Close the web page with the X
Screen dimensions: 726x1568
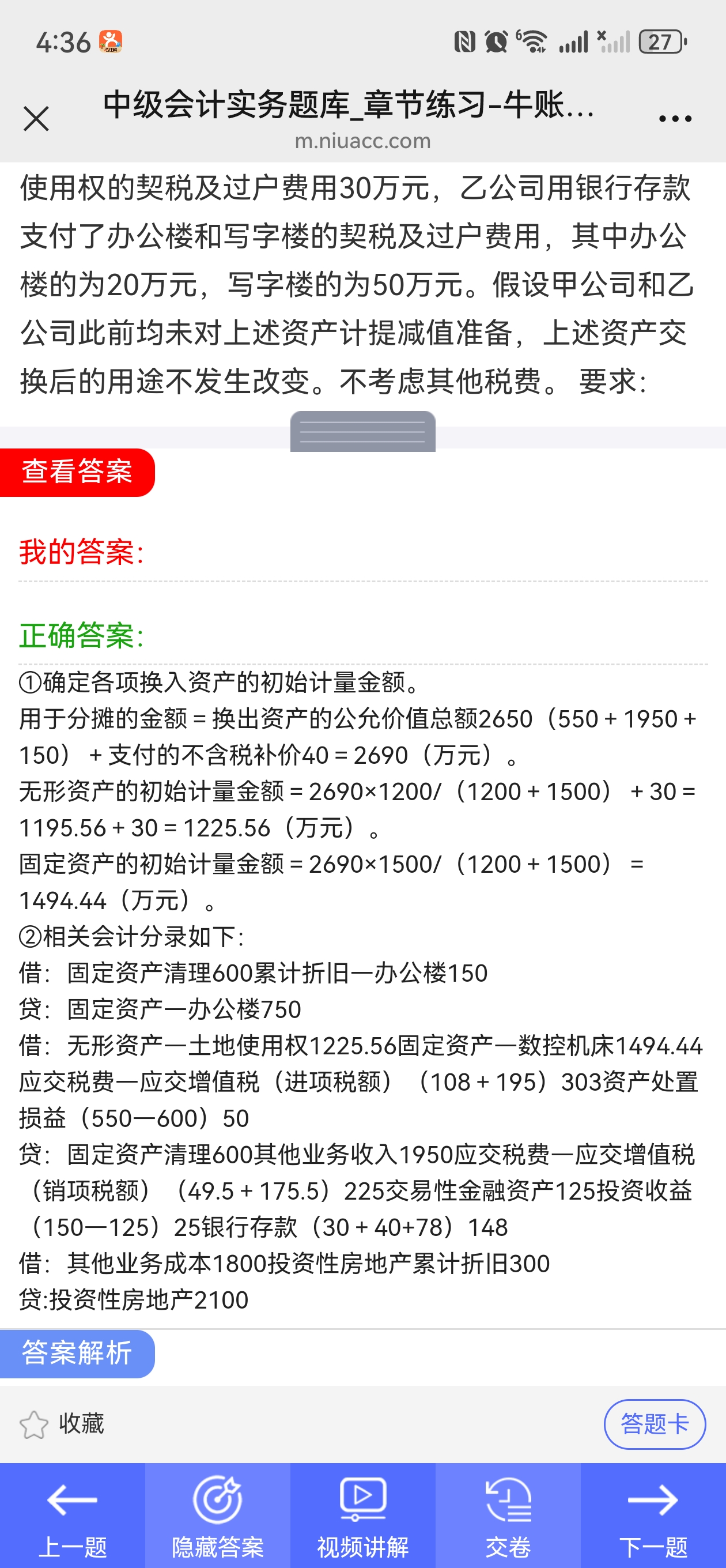pos(36,119)
